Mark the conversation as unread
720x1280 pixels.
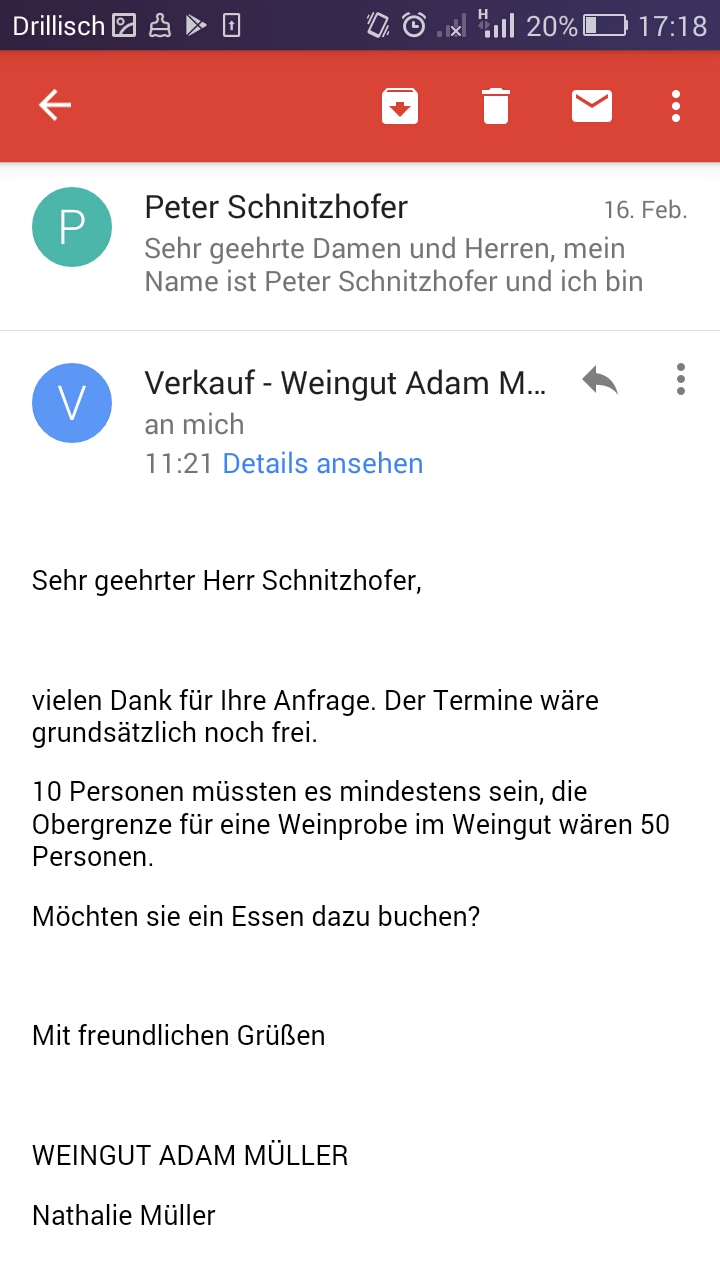(x=592, y=106)
